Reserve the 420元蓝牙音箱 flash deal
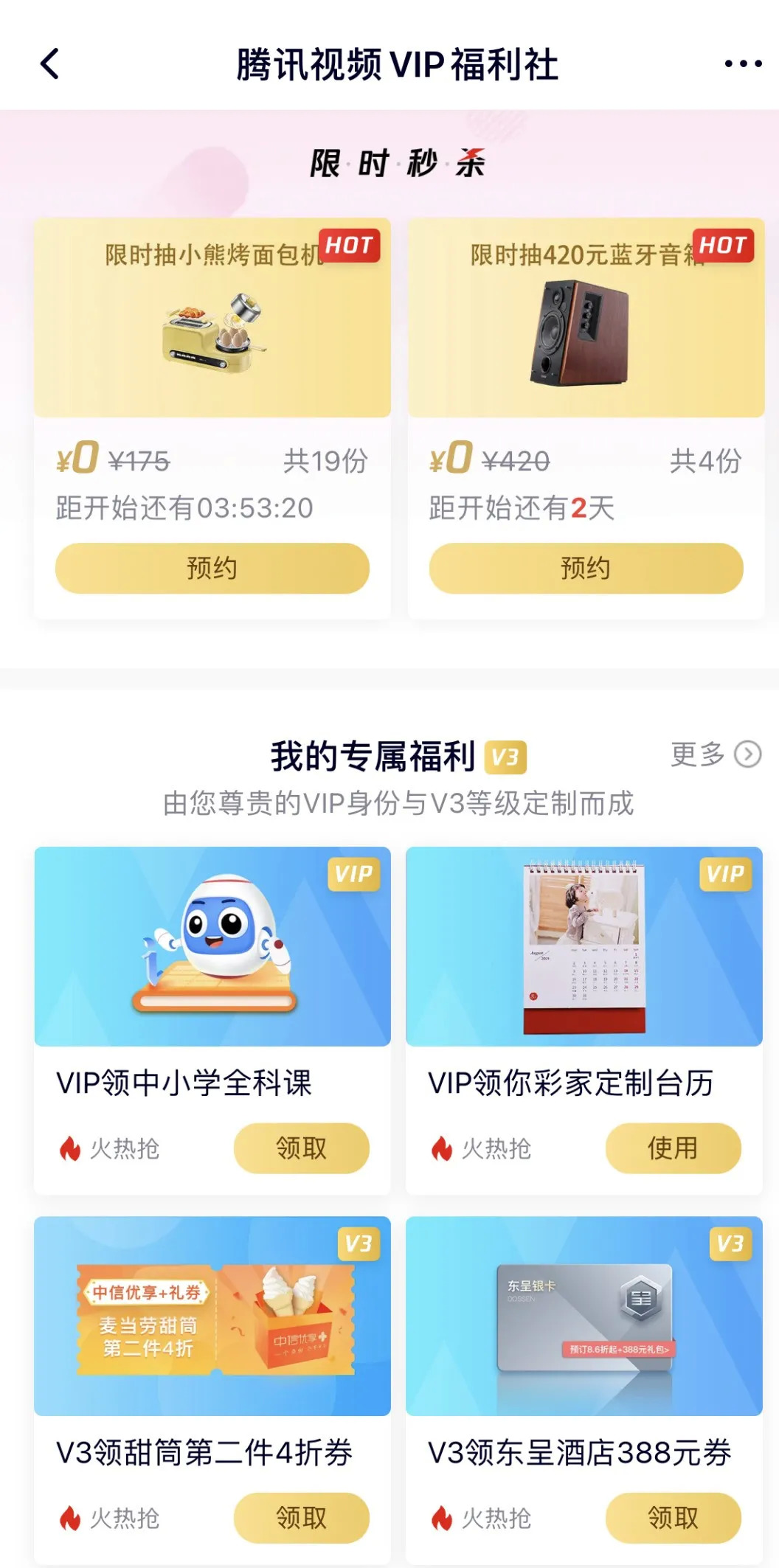779x1568 pixels. (x=586, y=569)
